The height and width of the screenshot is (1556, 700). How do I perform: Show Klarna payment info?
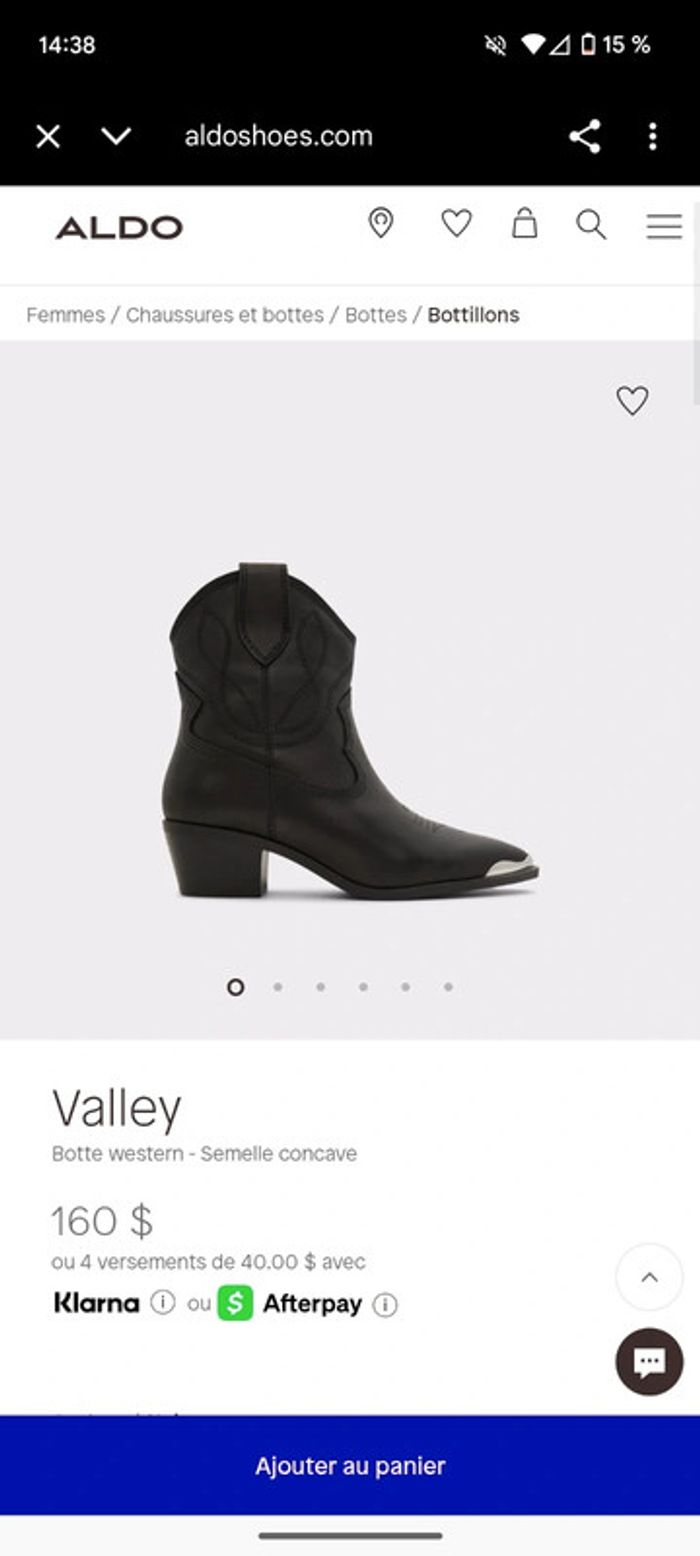point(162,1302)
